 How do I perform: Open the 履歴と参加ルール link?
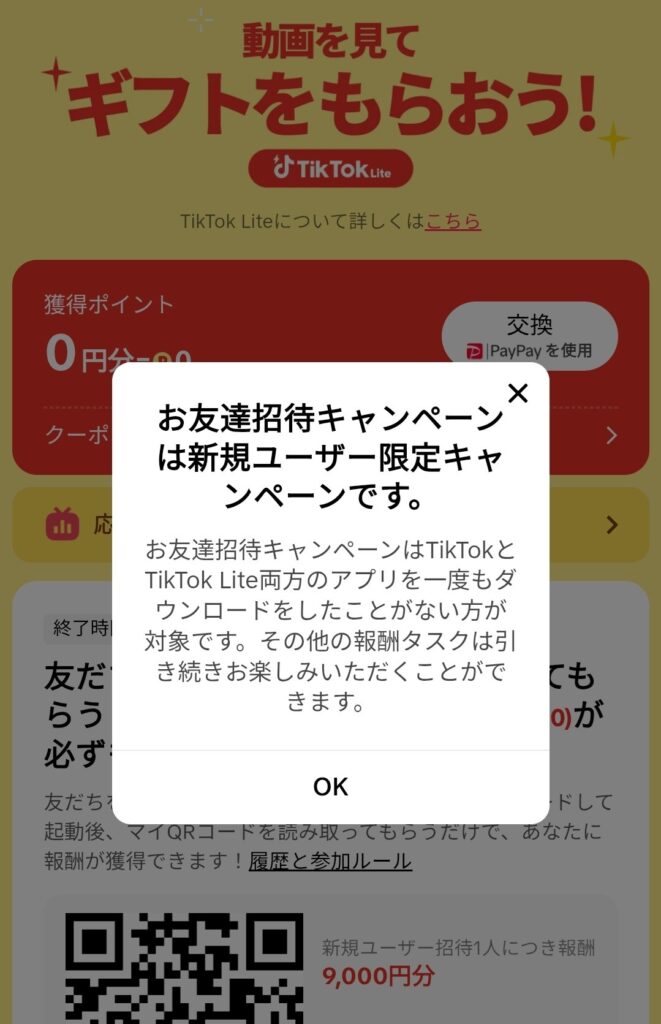click(x=330, y=861)
